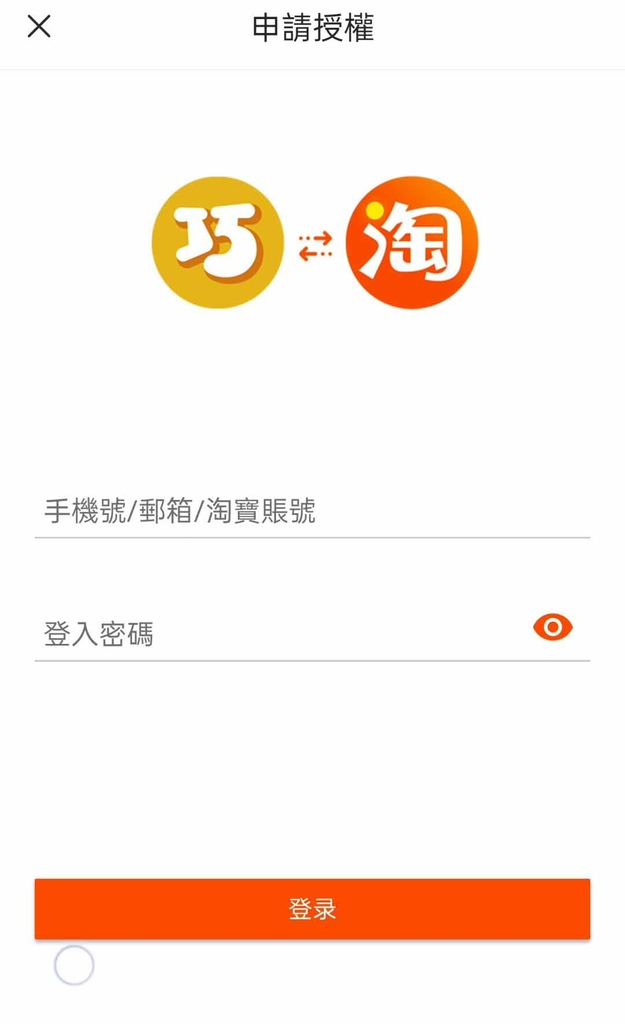This screenshot has width=625, height=1024.
Task: Close the 申請授權 authorization screen
Action: coord(39,27)
